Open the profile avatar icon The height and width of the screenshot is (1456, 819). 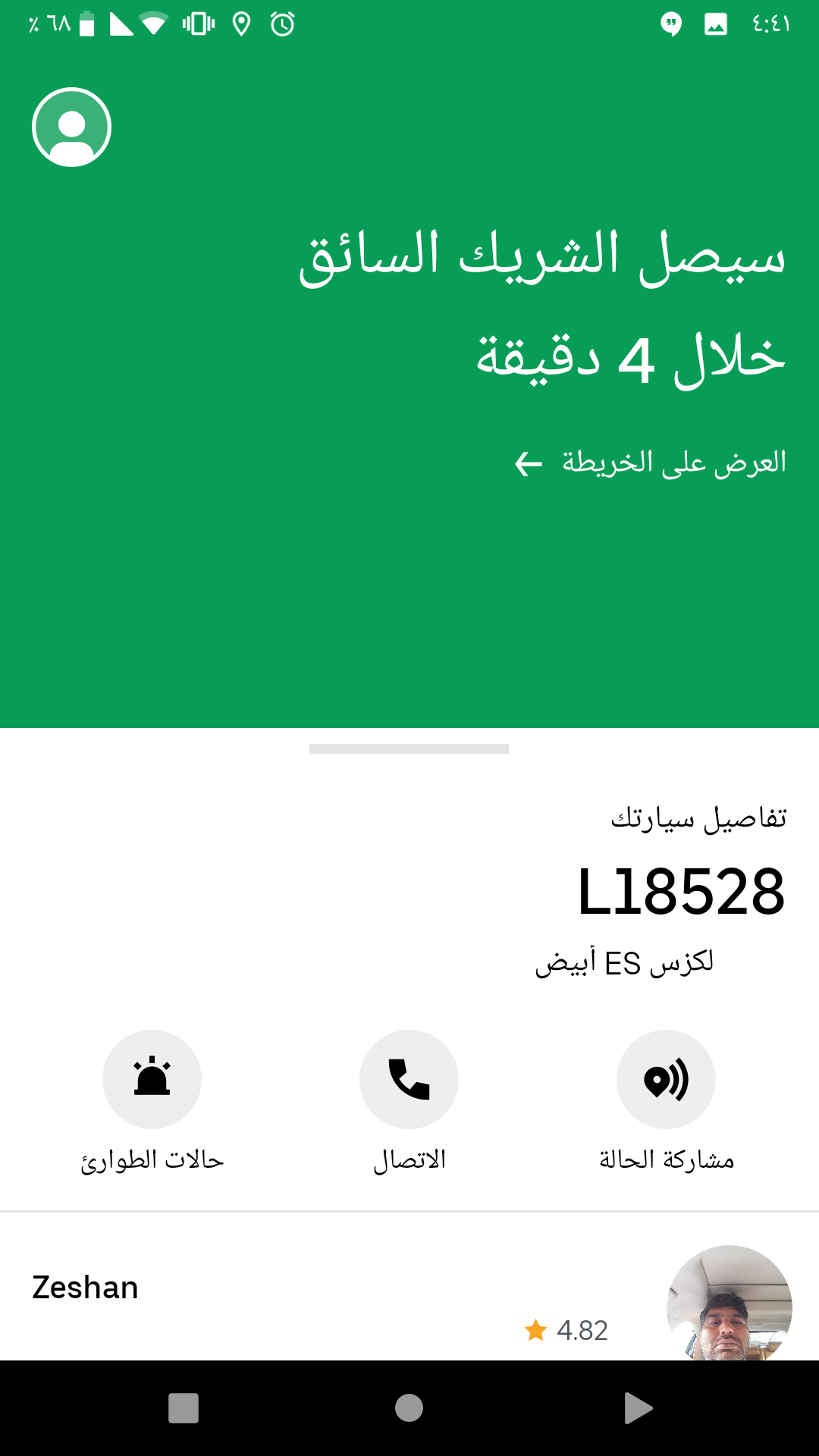tap(71, 127)
